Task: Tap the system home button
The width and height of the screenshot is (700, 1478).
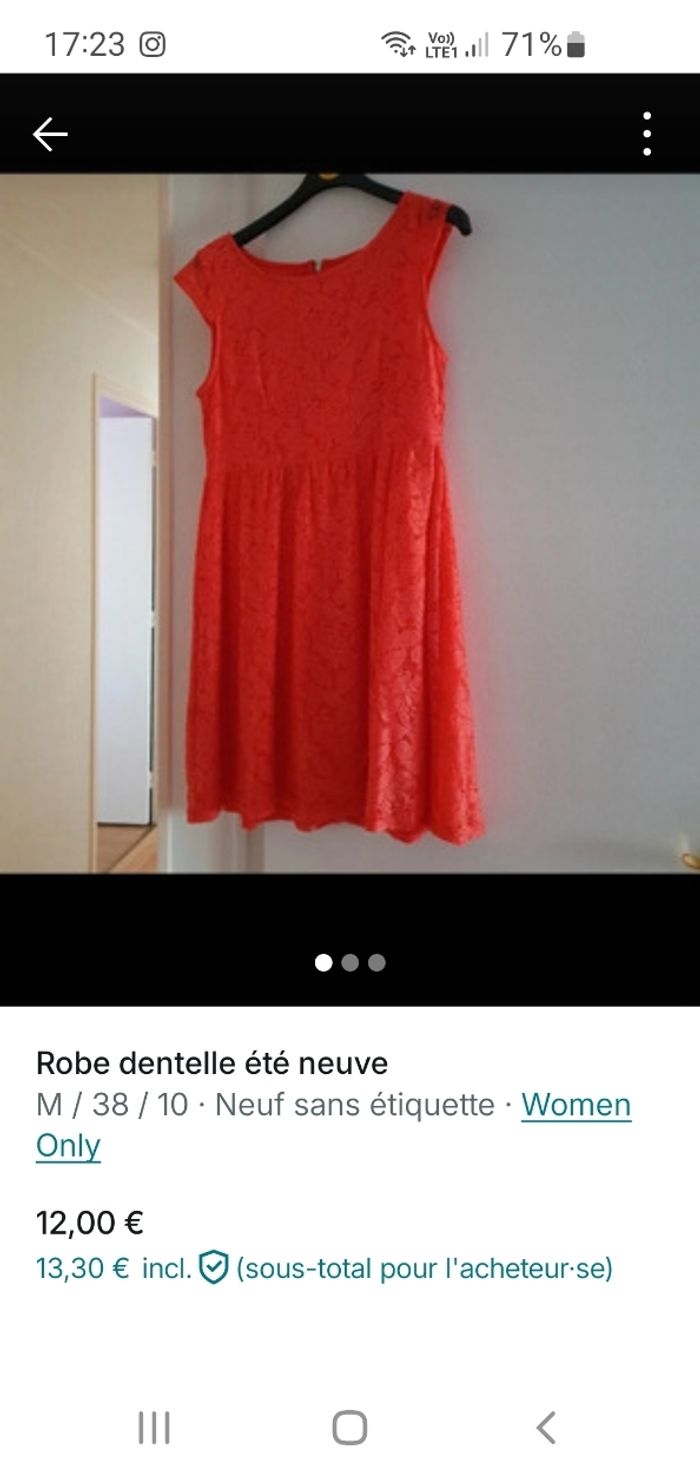Action: point(349,1427)
